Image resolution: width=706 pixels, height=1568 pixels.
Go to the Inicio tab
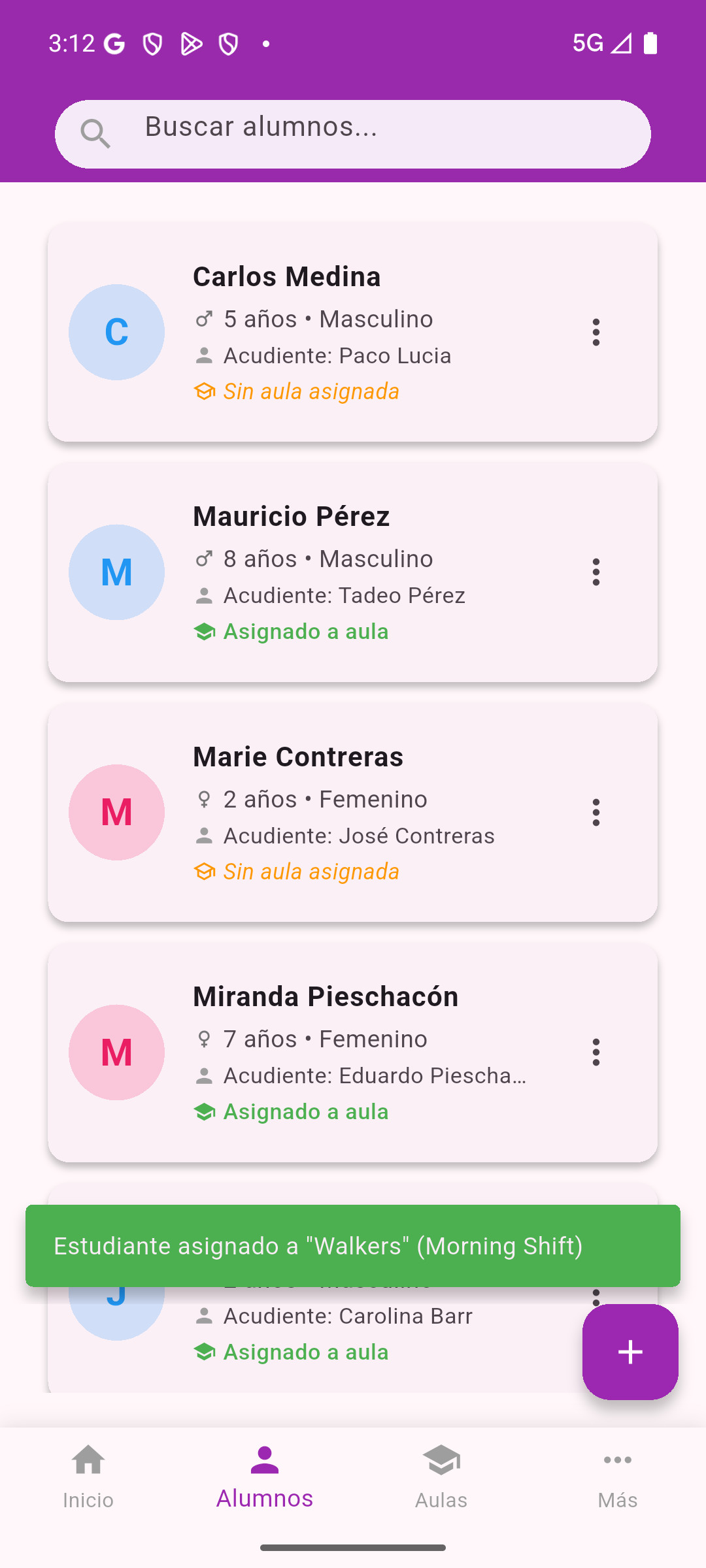(88, 1477)
